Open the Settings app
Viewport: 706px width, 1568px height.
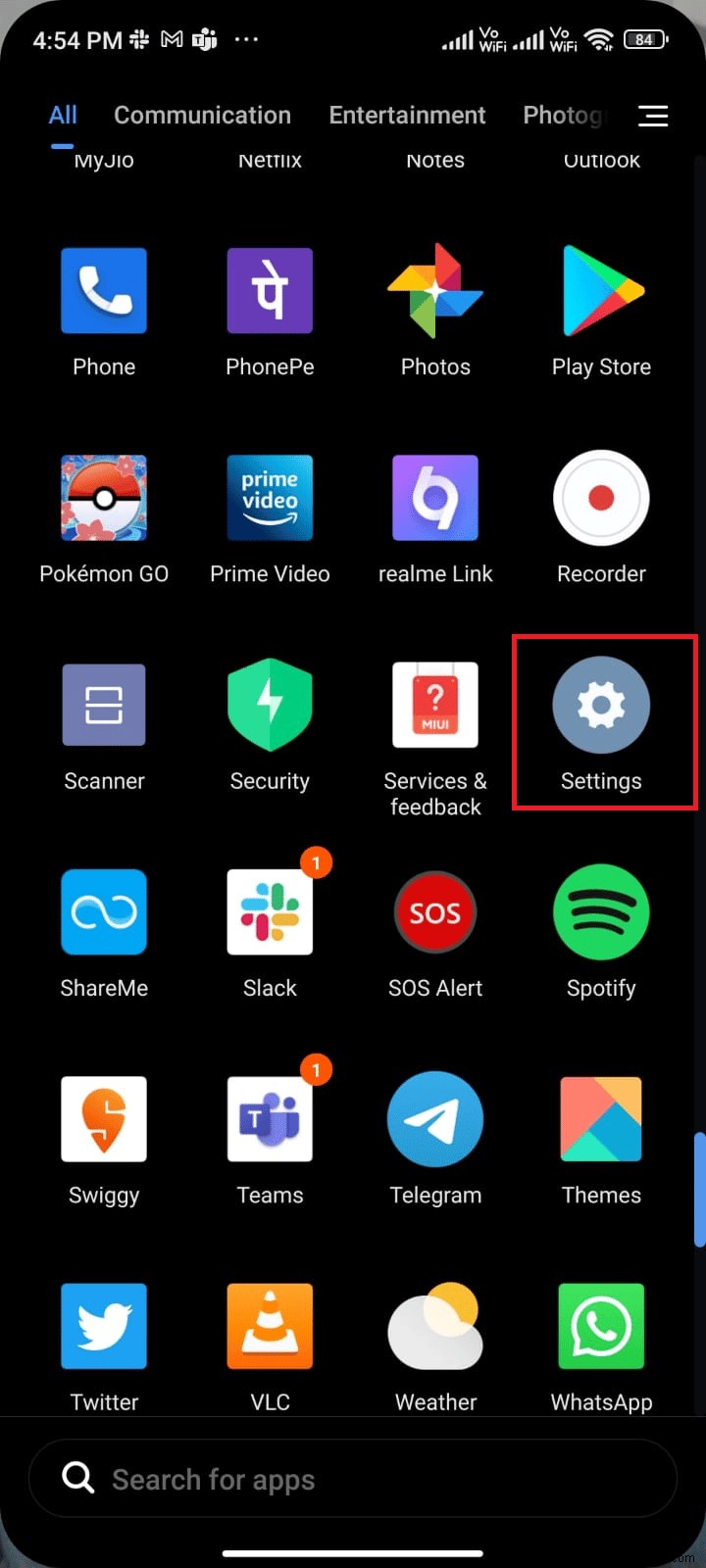click(601, 705)
